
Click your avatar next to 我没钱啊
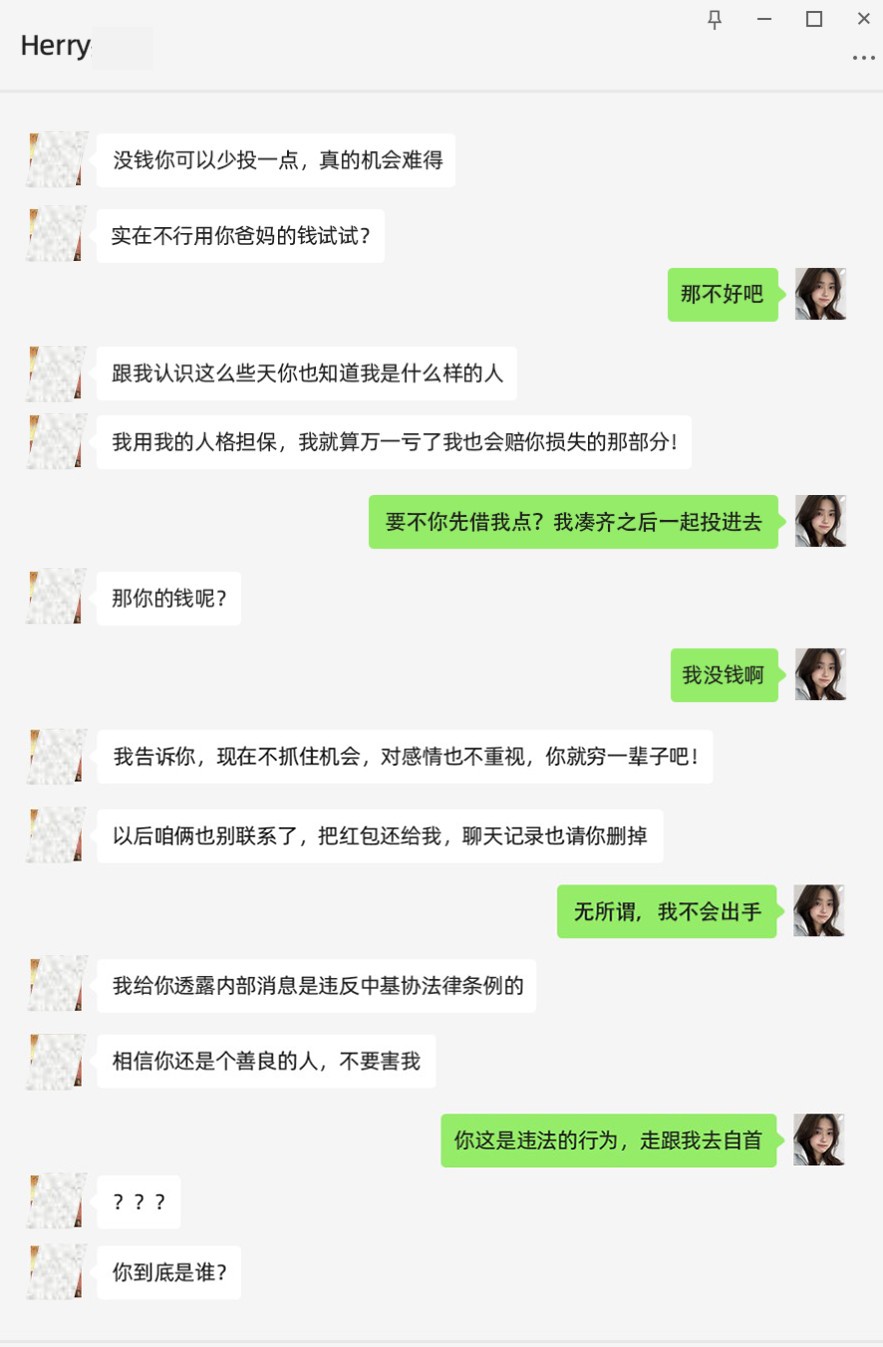coord(820,674)
